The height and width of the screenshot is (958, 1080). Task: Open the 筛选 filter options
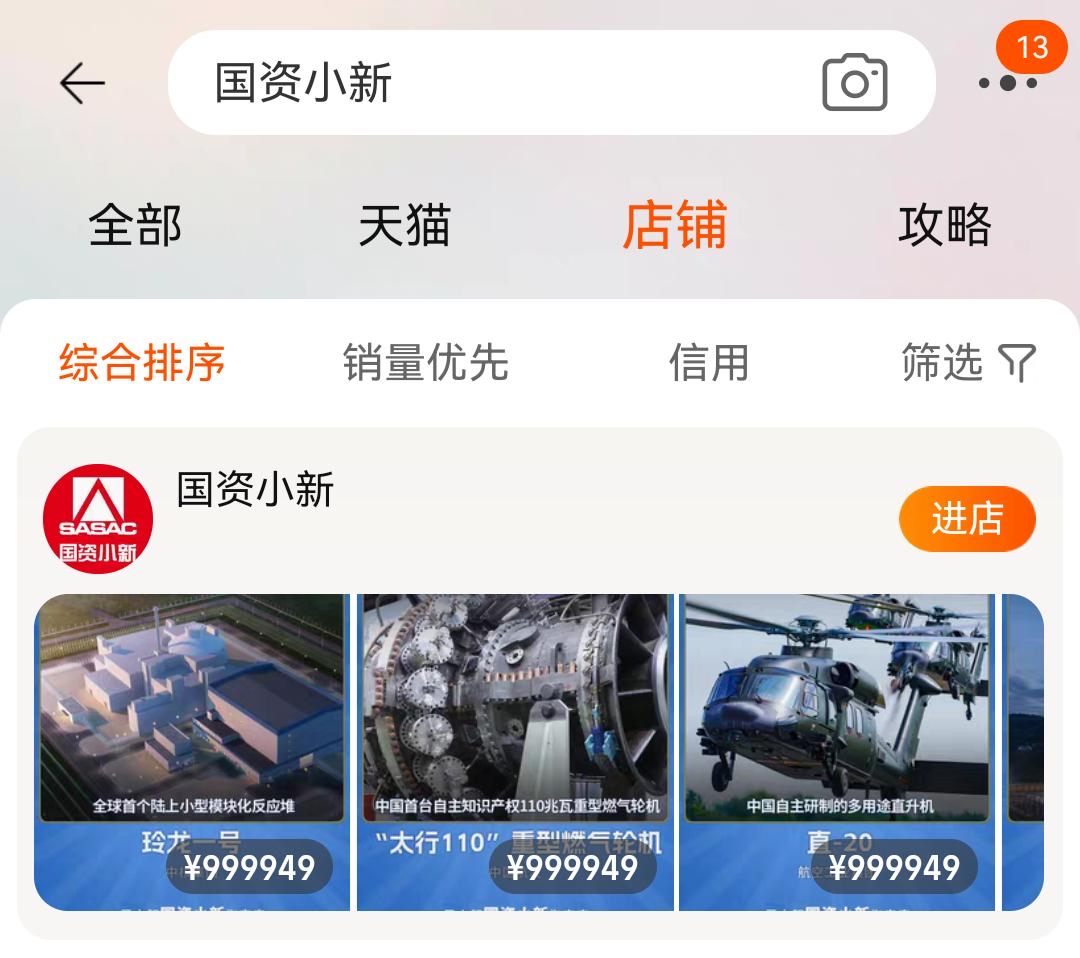point(967,362)
